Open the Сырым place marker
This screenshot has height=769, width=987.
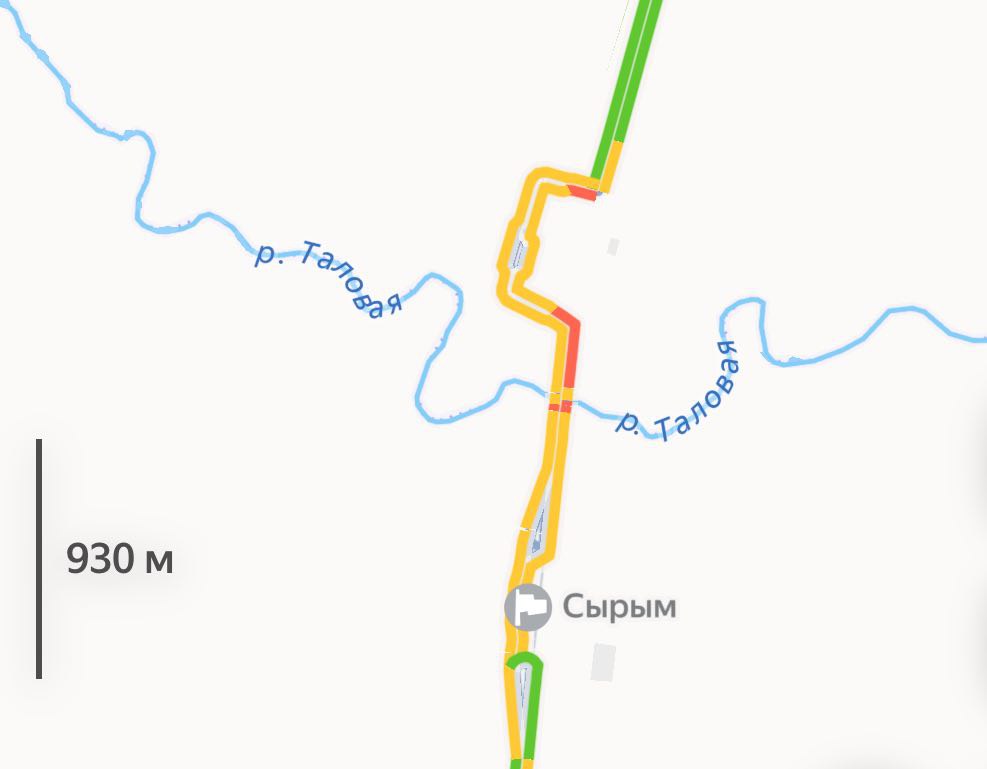click(528, 607)
